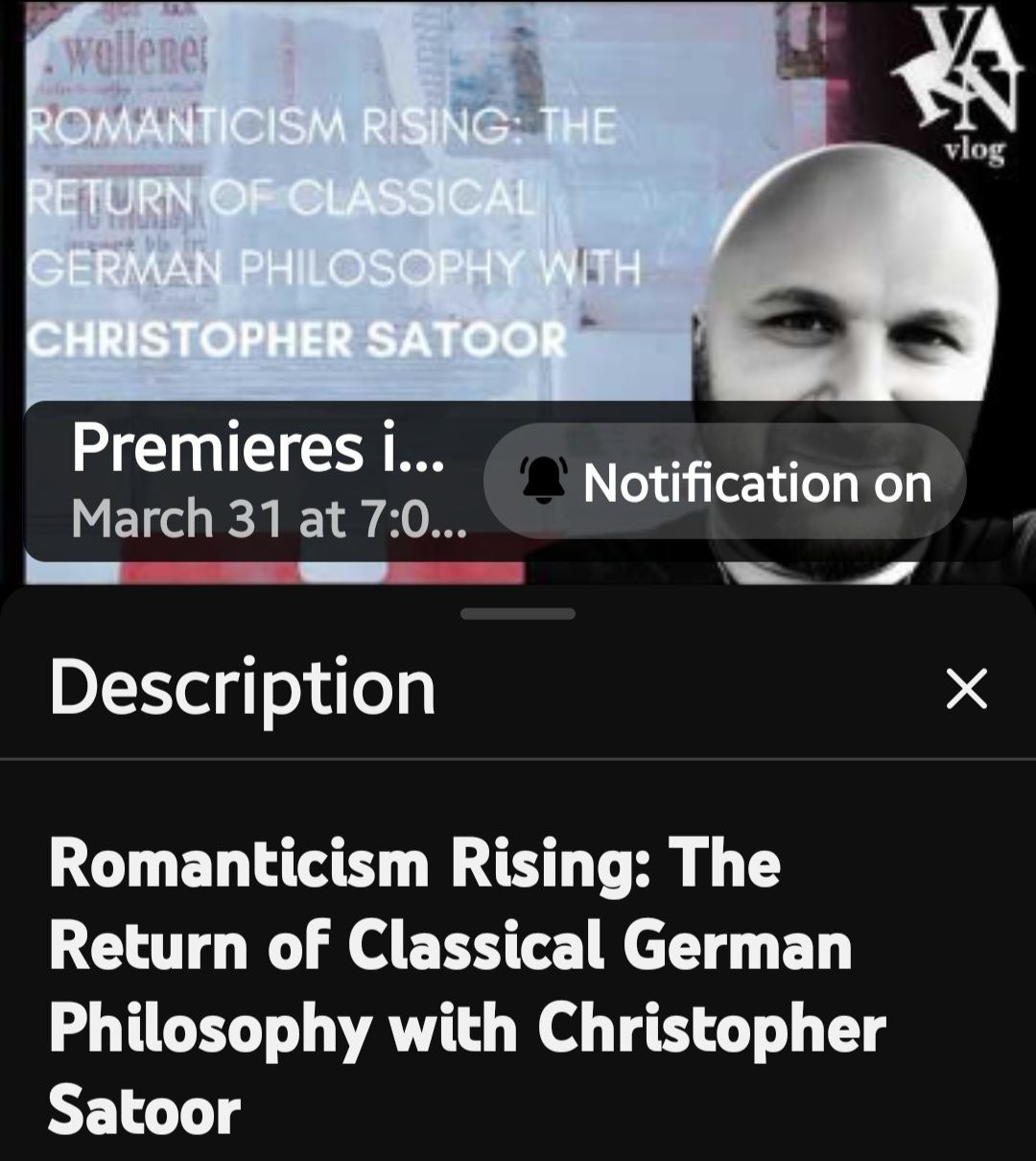Close the Description panel
Screen dimensions: 1036x1161
[966, 689]
